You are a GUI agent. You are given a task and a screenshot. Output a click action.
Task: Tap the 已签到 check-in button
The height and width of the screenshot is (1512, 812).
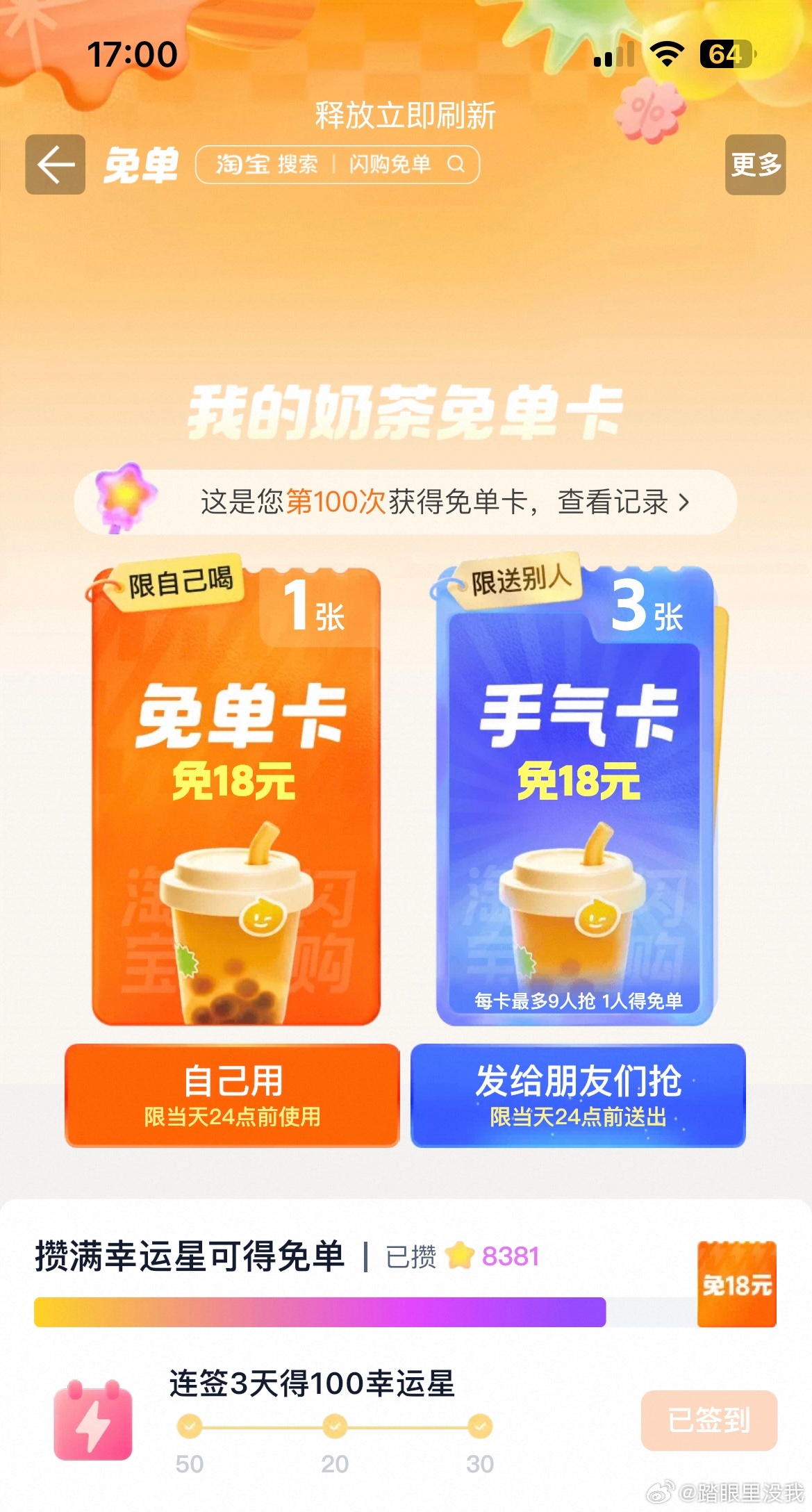point(709,1420)
